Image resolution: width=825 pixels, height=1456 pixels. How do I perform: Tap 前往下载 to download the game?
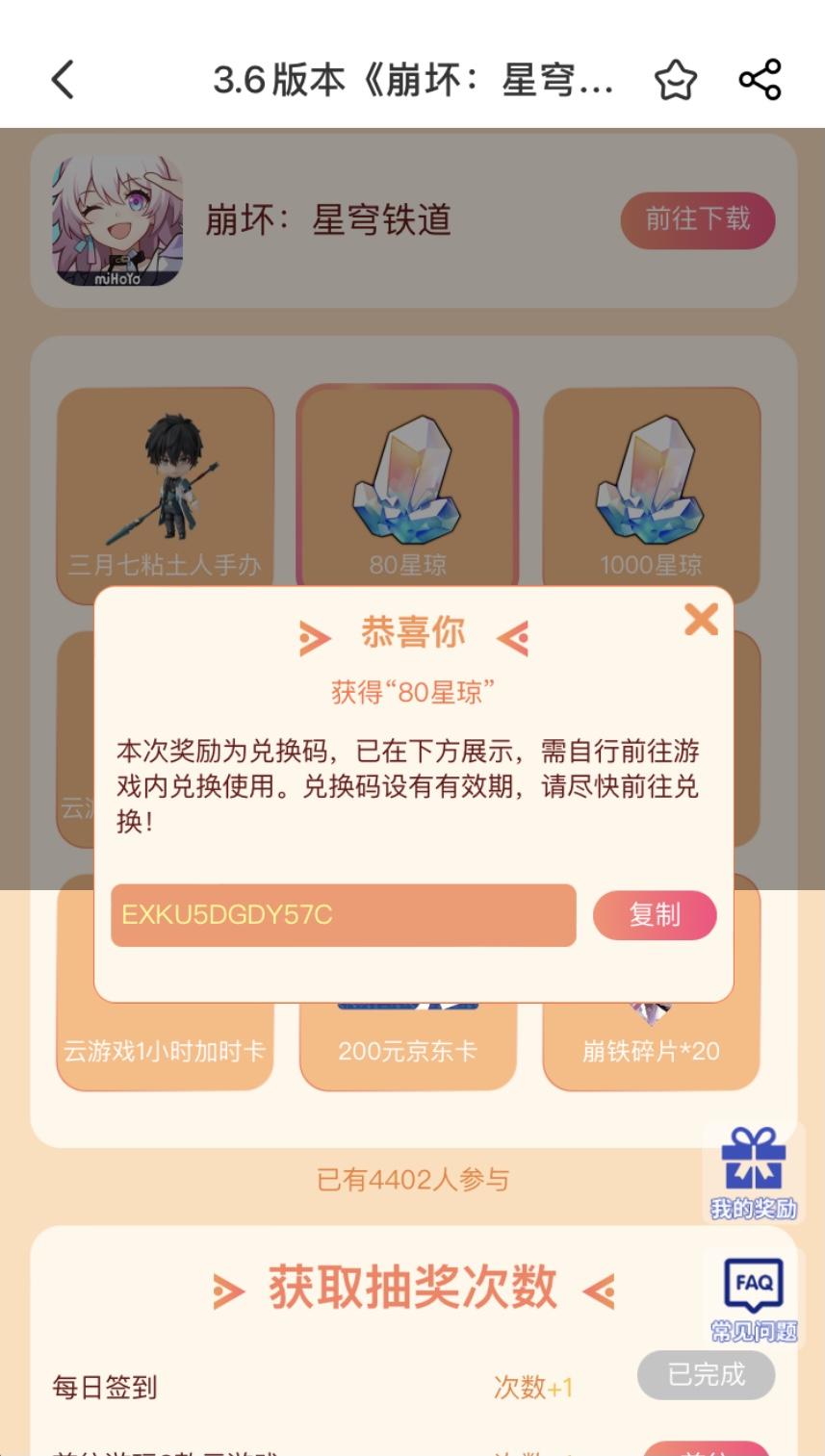[697, 220]
